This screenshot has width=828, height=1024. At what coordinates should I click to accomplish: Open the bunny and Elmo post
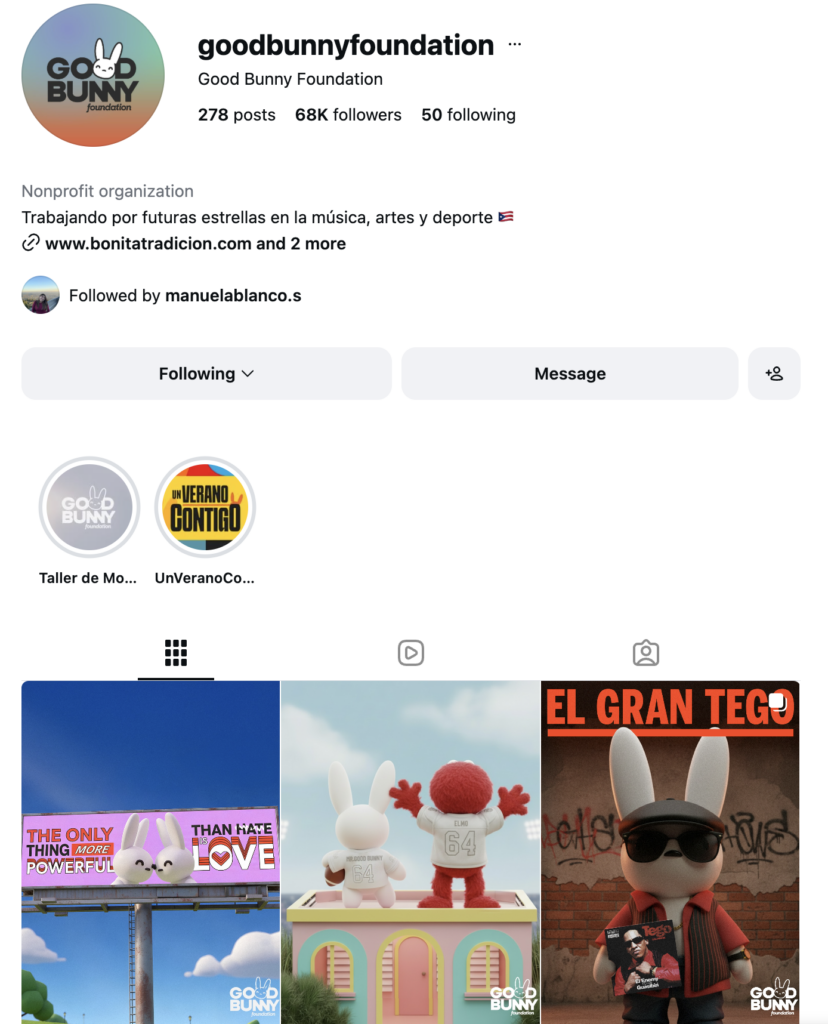point(410,852)
